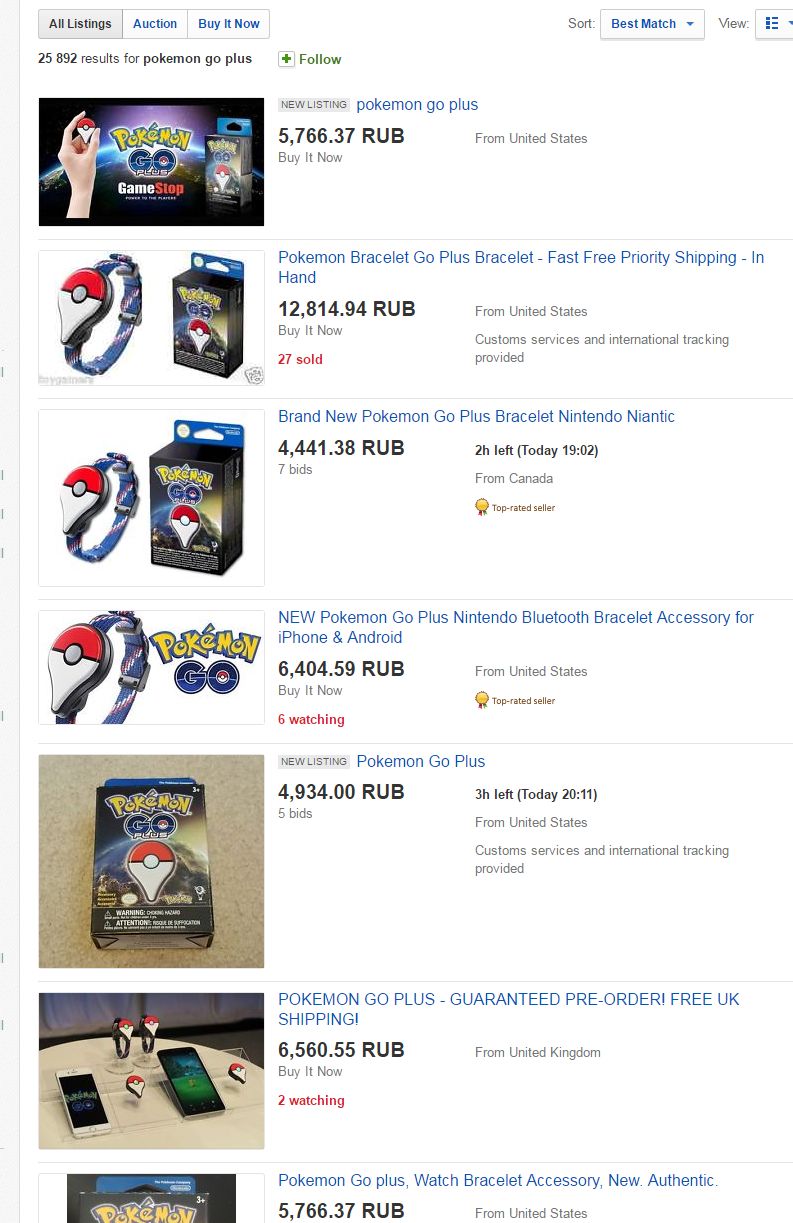Open the 'Pokemon Go Plus' listing with 5 bids
The height and width of the screenshot is (1223, 793).
(420, 761)
